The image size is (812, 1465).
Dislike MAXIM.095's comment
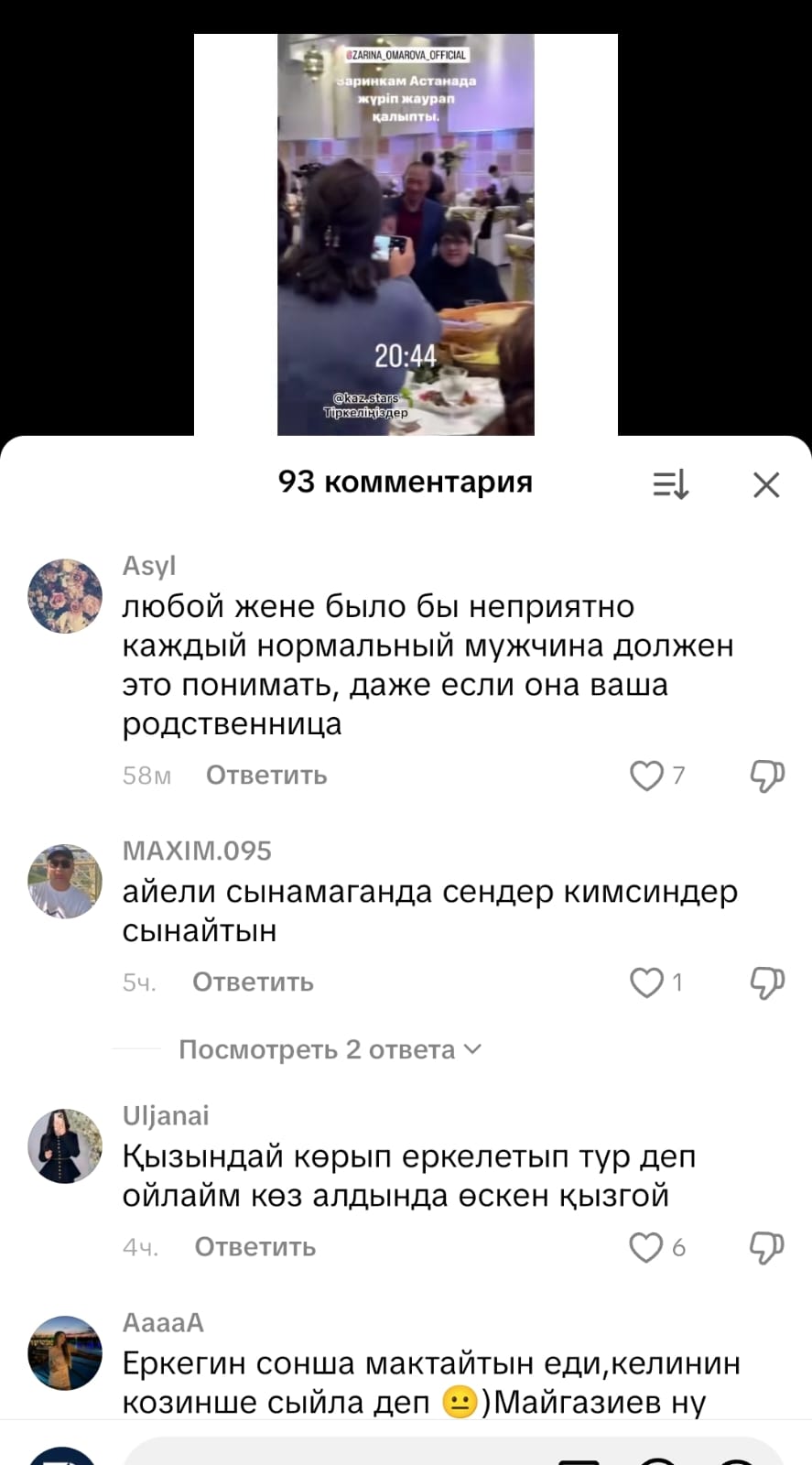coord(766,982)
